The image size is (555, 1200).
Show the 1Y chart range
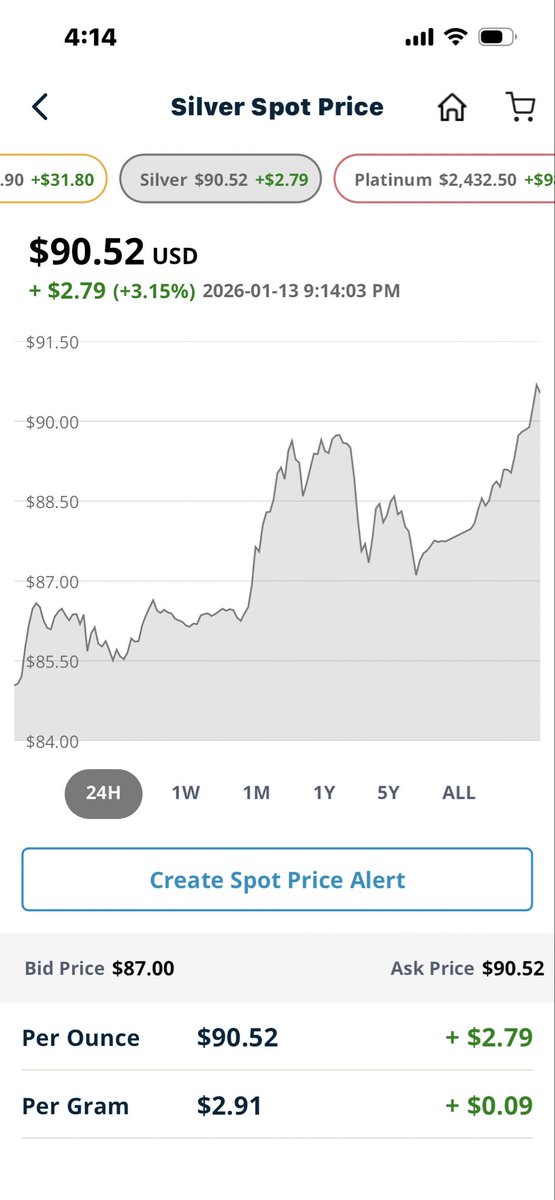click(x=324, y=793)
